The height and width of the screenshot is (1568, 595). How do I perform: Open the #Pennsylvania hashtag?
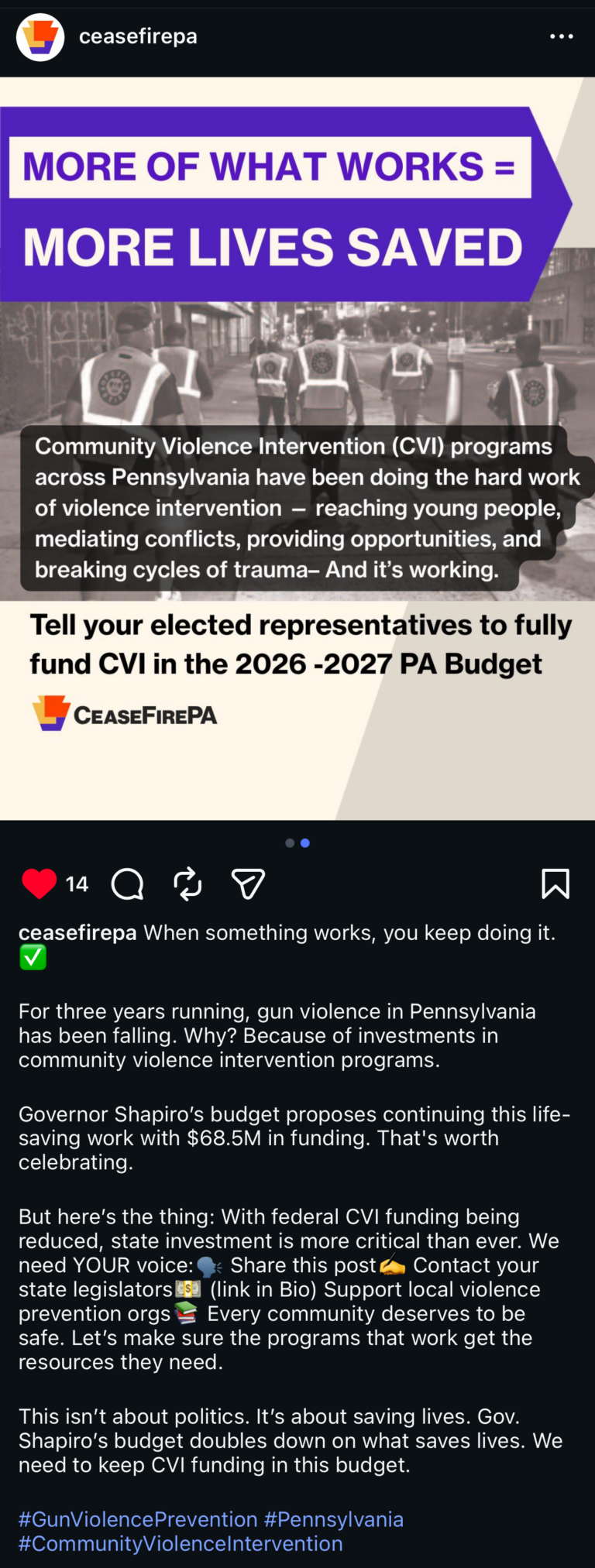[333, 1519]
